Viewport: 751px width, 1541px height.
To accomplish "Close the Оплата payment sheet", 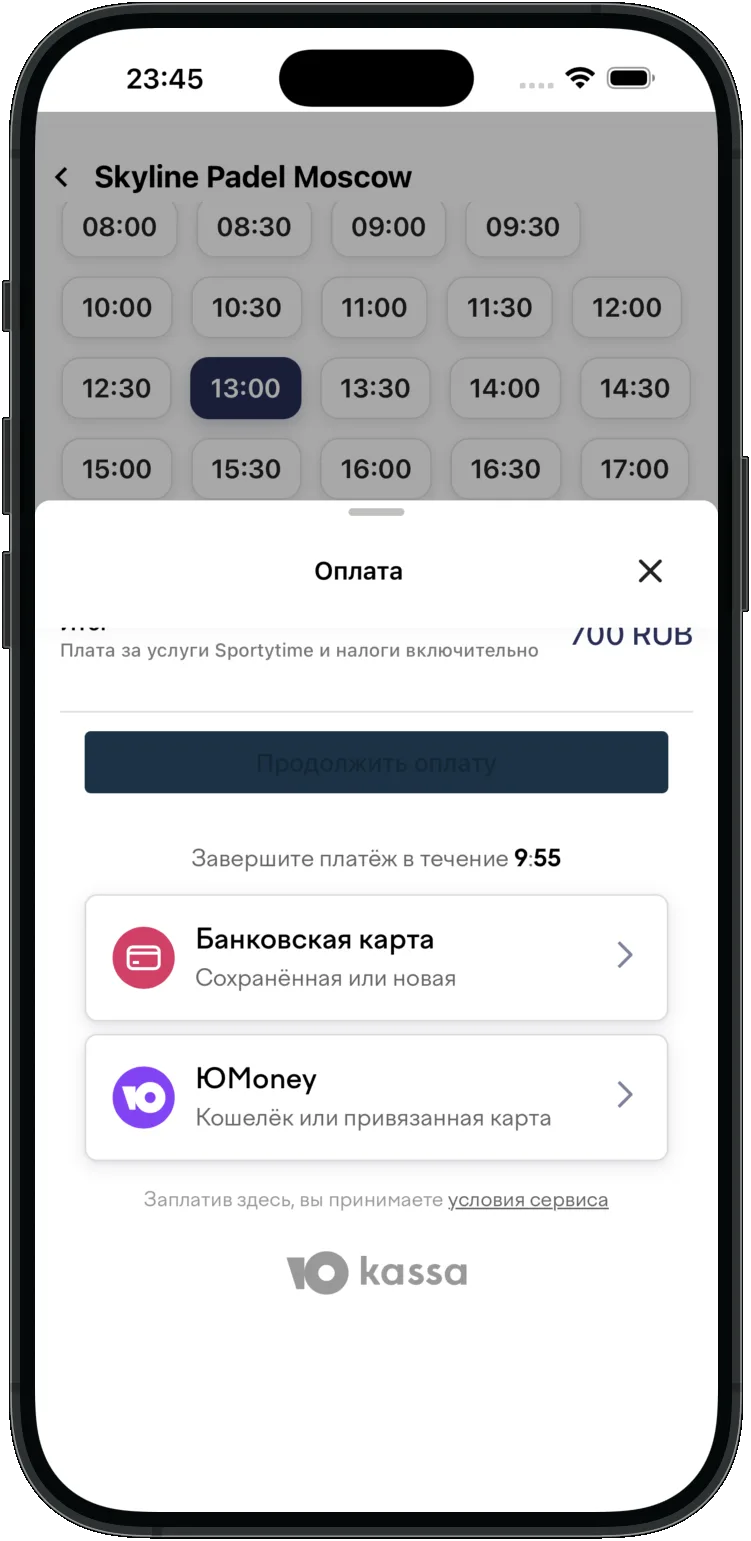I will click(650, 570).
